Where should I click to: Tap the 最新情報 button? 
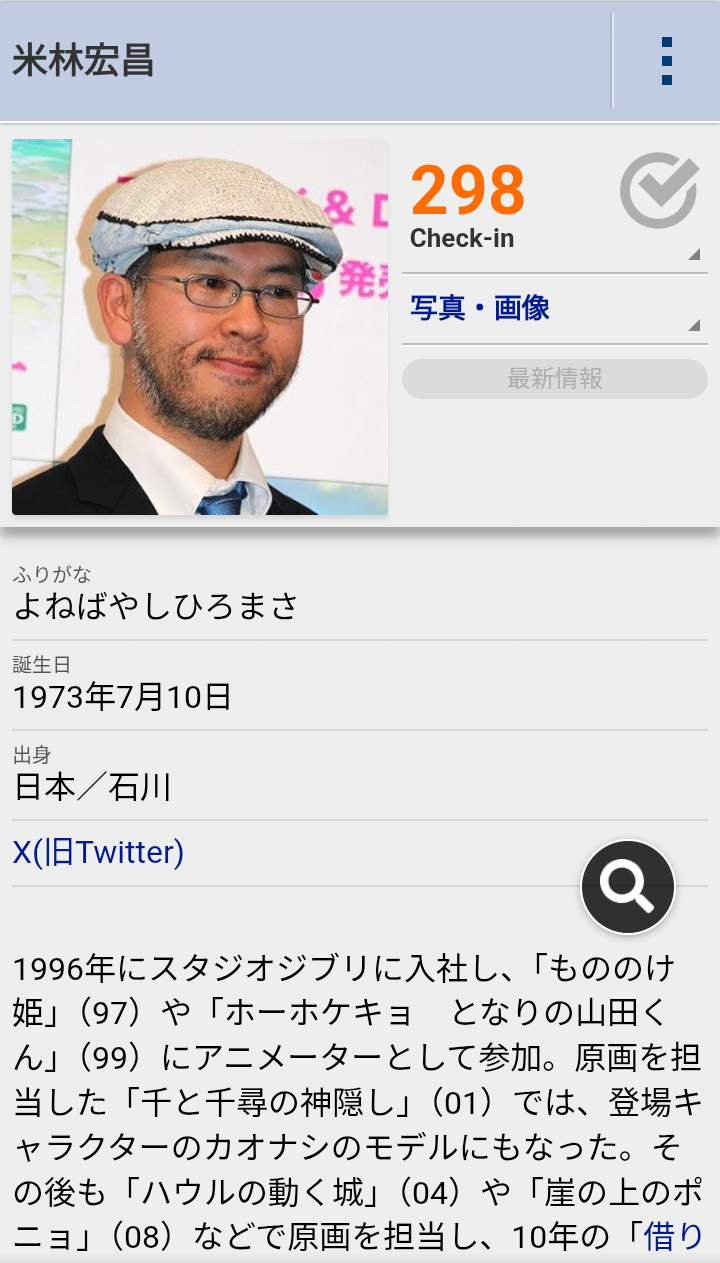click(554, 379)
